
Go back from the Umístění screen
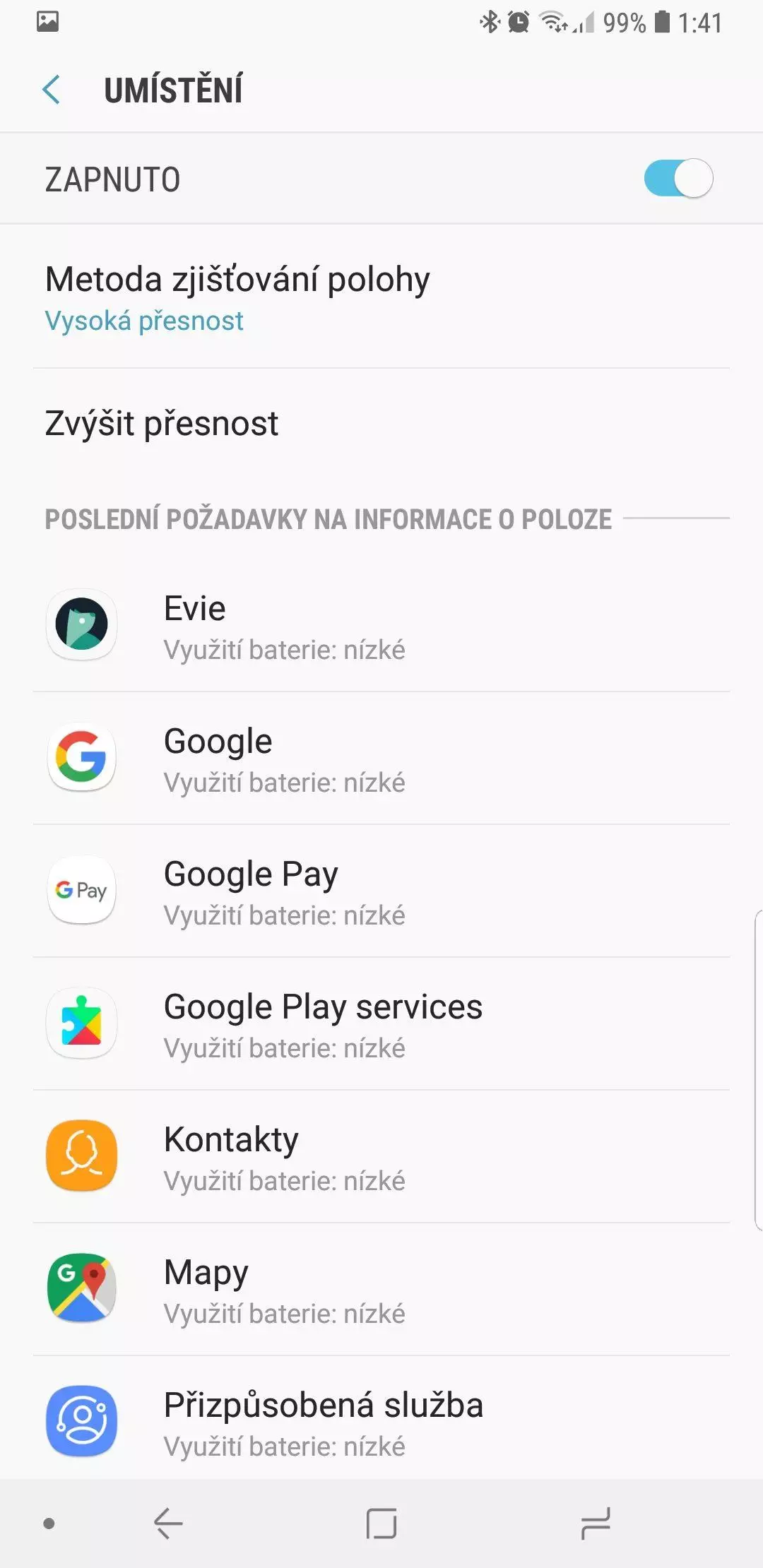(51, 90)
